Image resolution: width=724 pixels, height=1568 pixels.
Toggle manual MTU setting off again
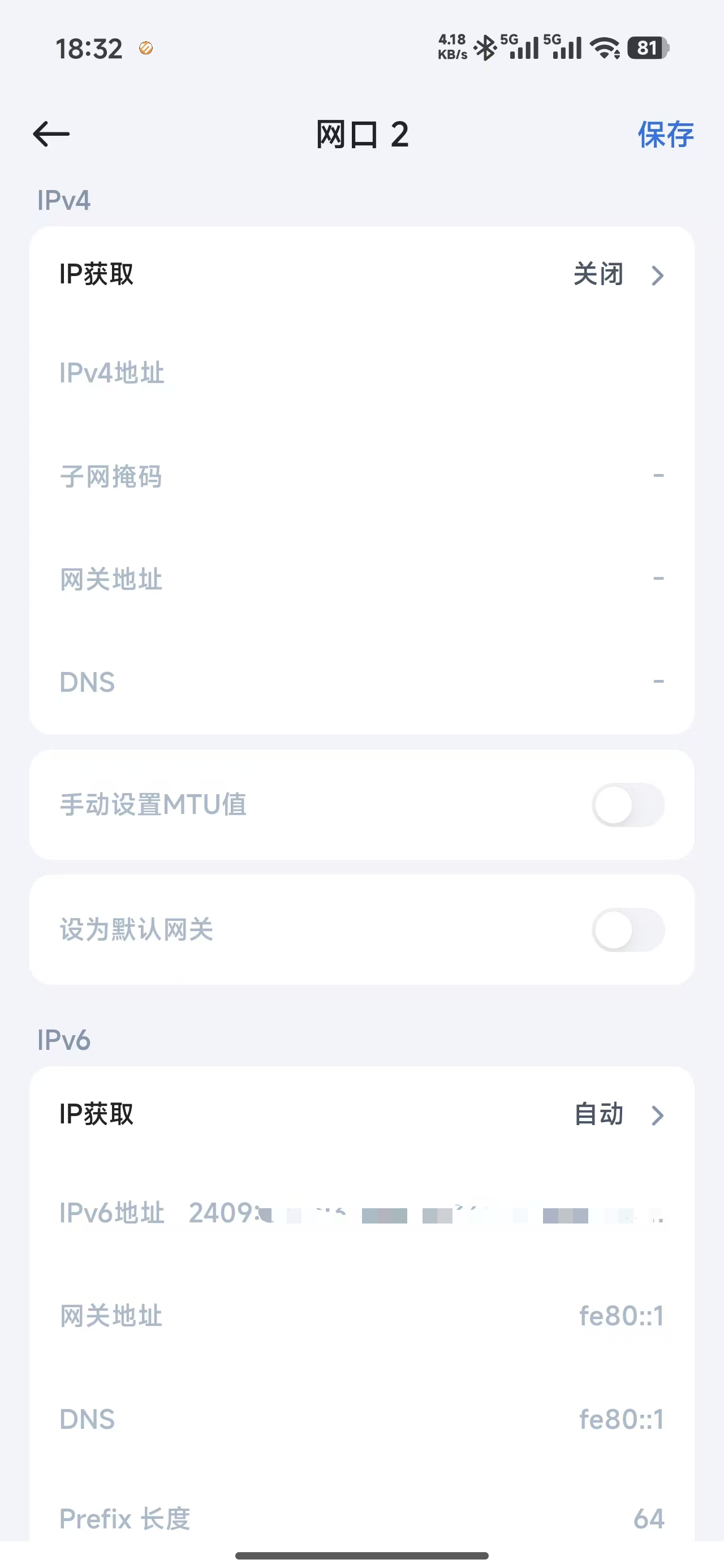tap(628, 805)
